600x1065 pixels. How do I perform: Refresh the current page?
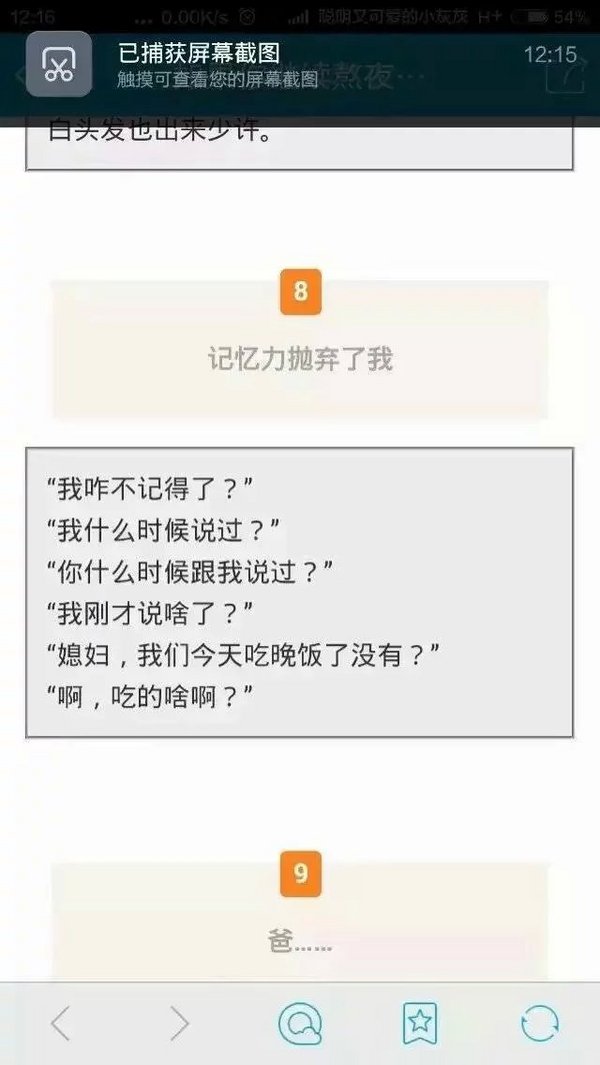[540, 1023]
